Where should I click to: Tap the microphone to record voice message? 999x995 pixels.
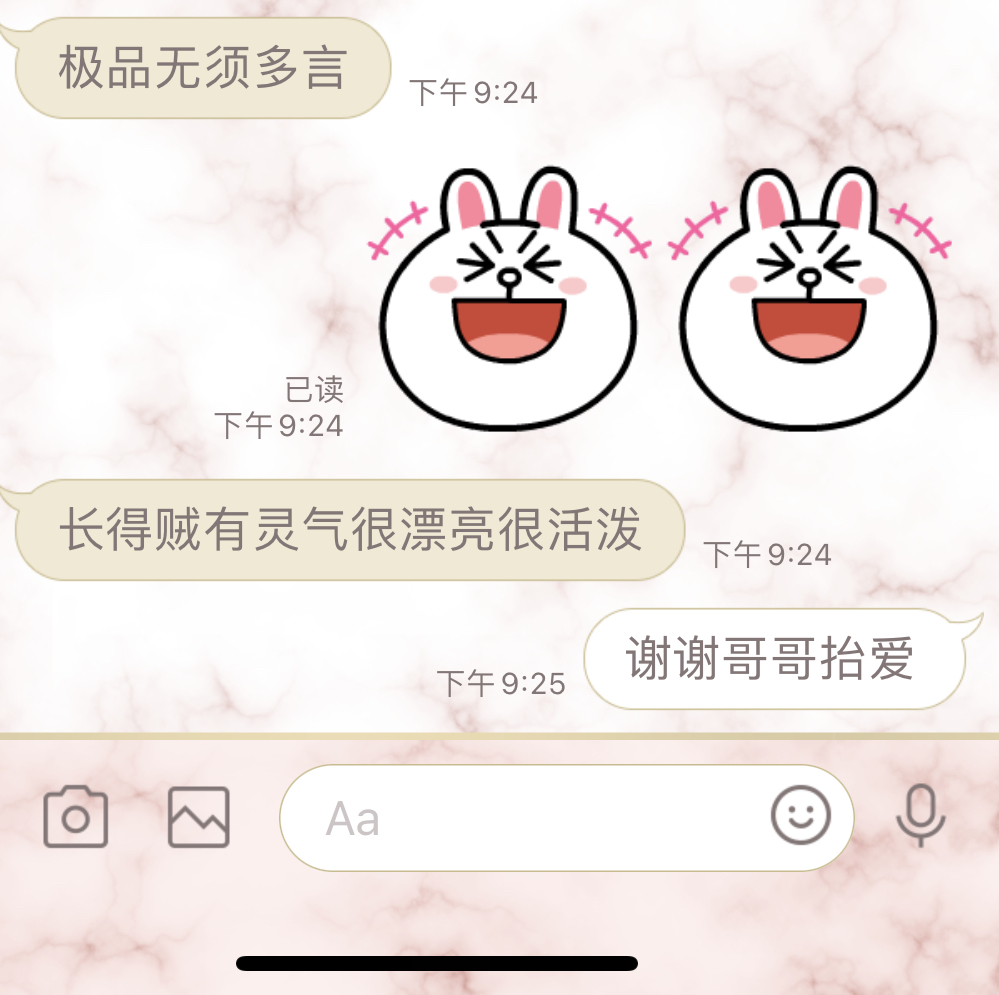click(920, 816)
